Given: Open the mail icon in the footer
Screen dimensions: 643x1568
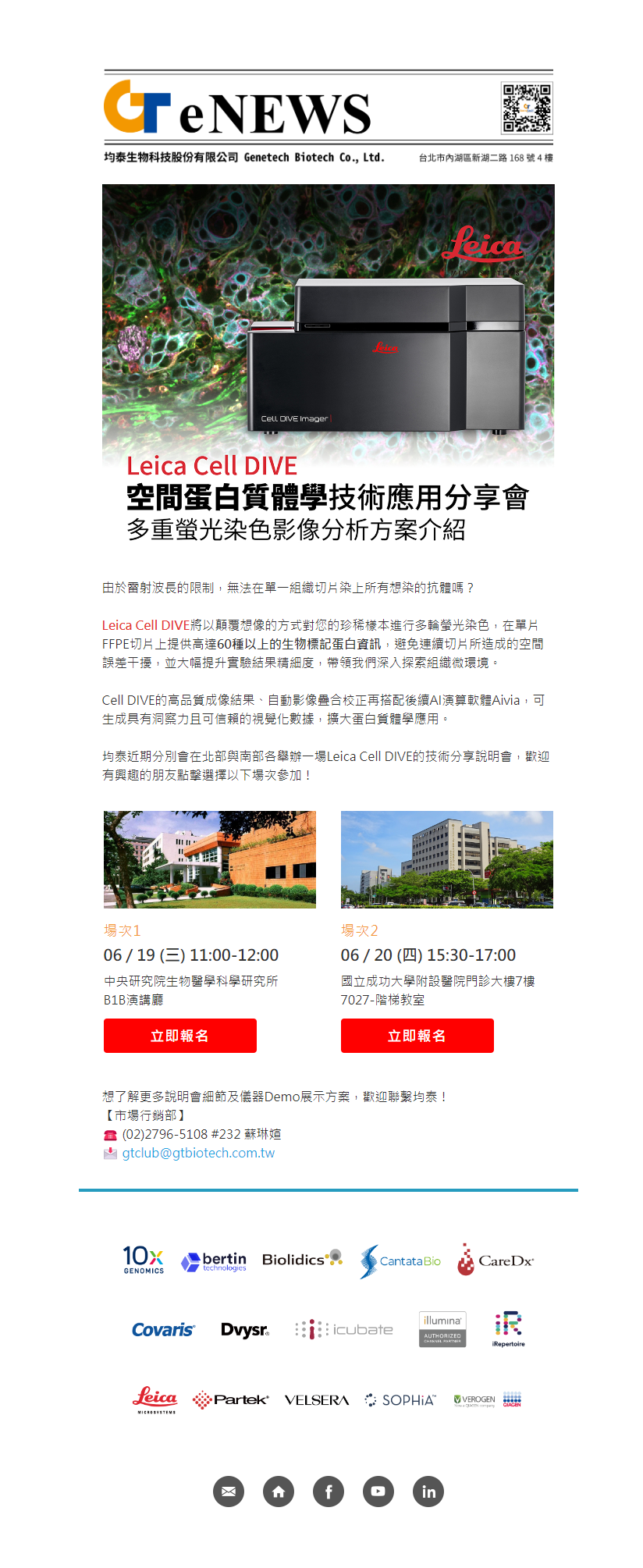Looking at the screenshot, I should (x=229, y=1492).
